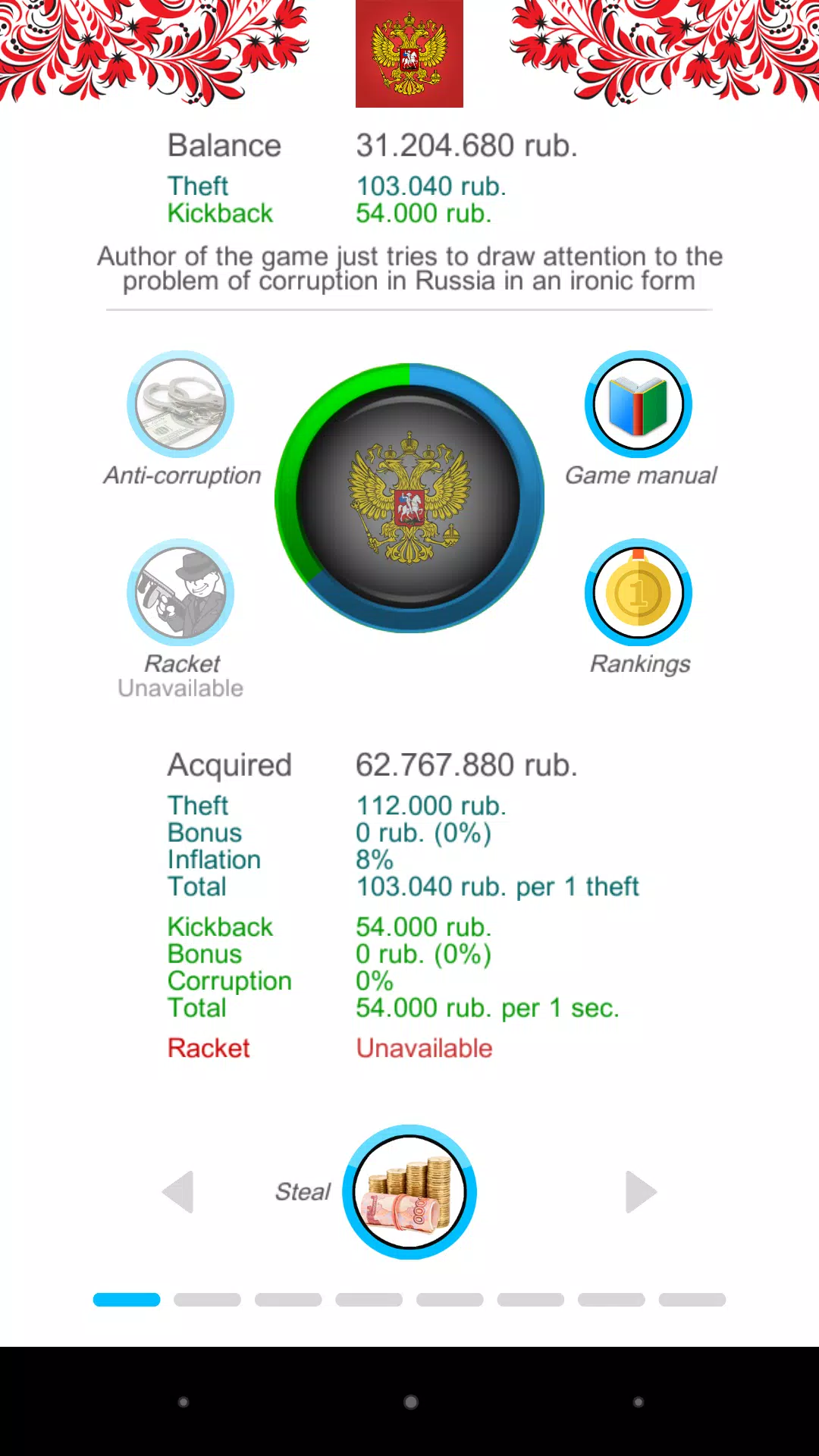This screenshot has height=1456, width=819.
Task: Tap the Racket gangster icon
Action: pos(180,592)
